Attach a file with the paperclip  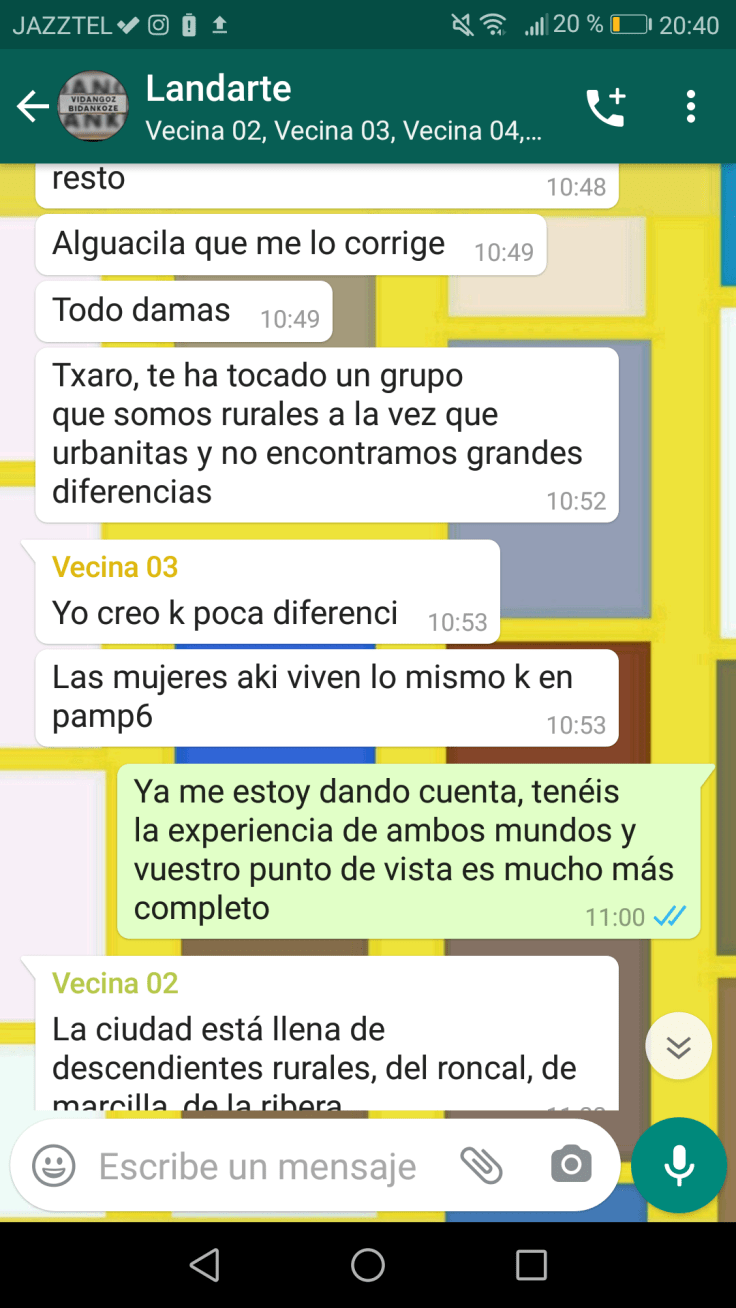coord(481,1165)
